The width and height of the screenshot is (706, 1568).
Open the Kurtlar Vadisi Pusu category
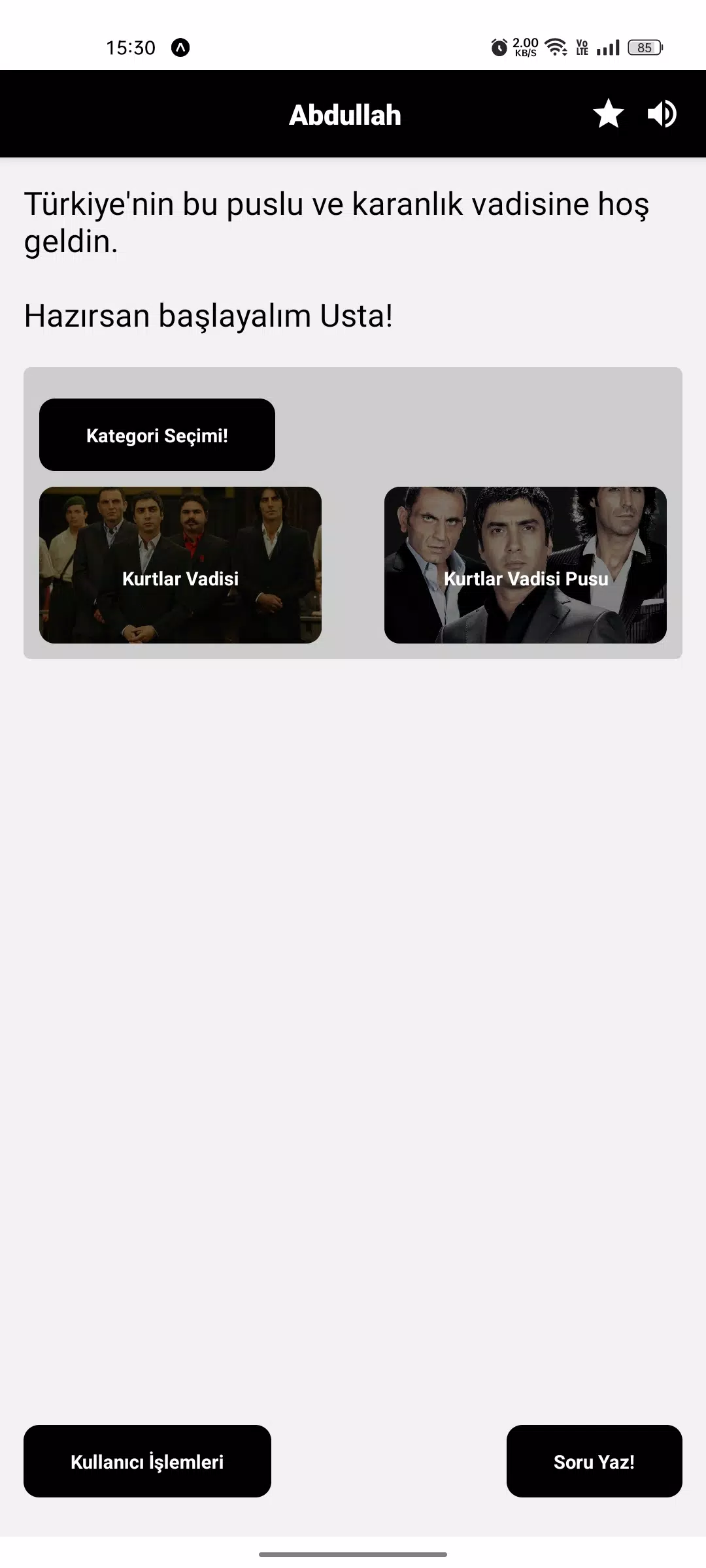[526, 565]
